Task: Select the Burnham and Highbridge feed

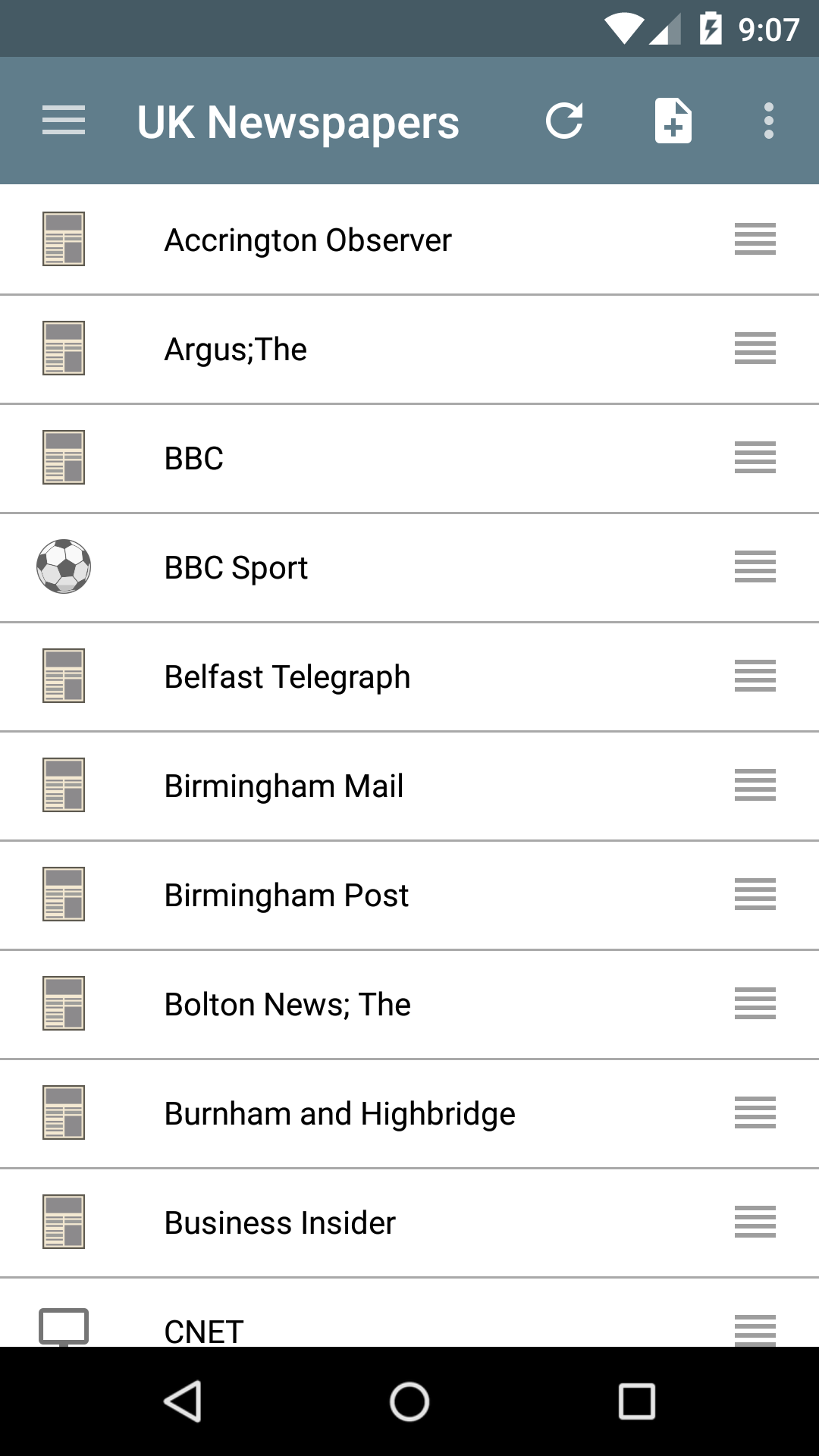Action: click(x=340, y=1112)
